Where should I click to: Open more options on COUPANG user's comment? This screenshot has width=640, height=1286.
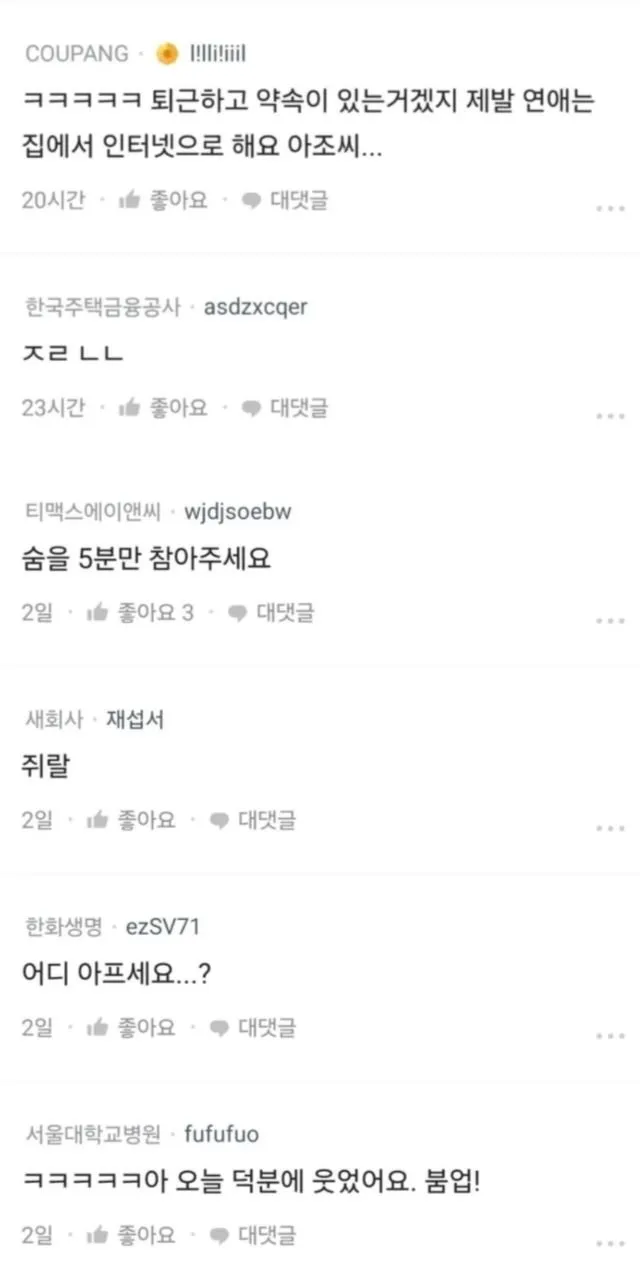(x=610, y=208)
